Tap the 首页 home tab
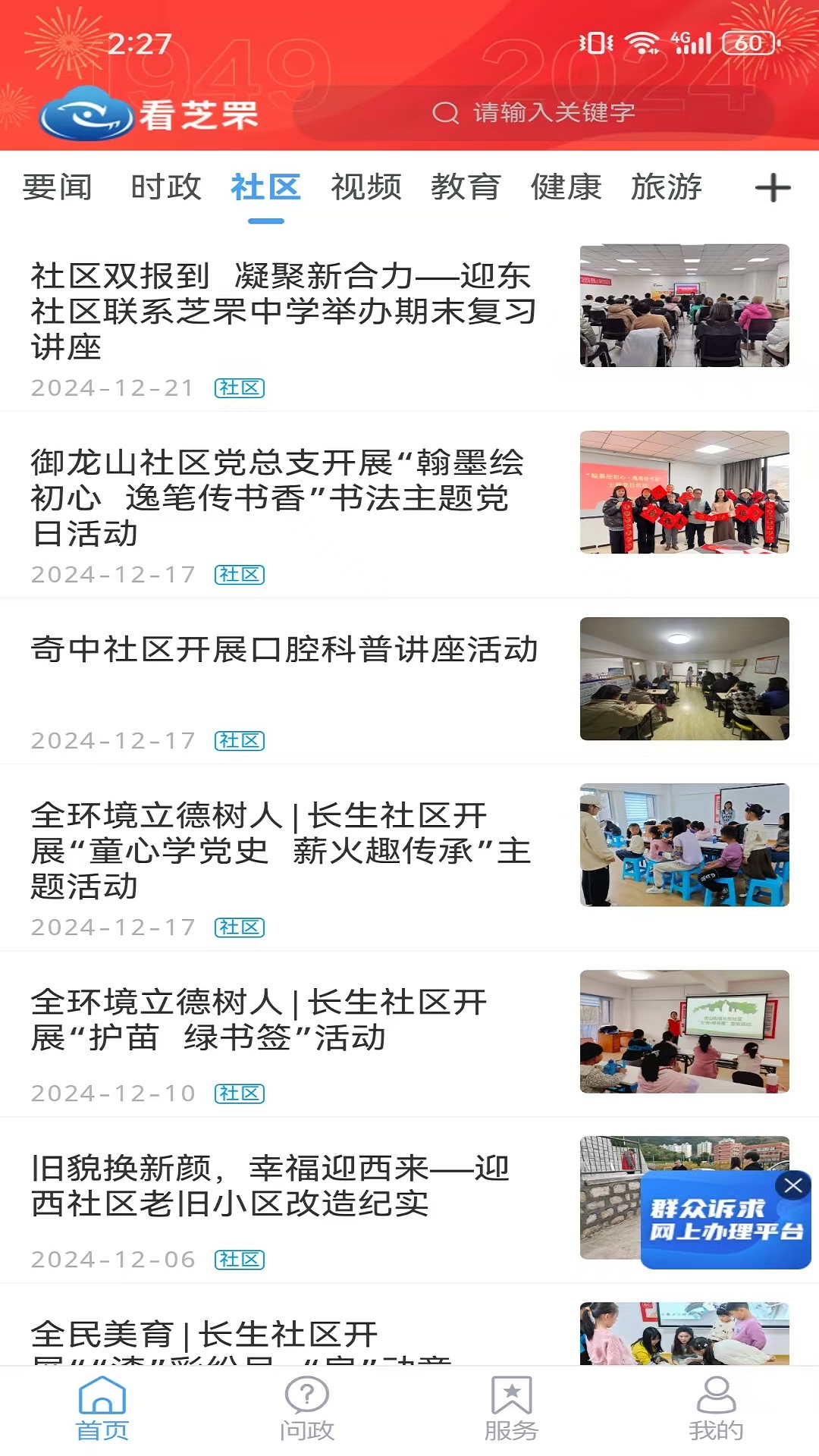This screenshot has width=819, height=1456. [102, 1409]
